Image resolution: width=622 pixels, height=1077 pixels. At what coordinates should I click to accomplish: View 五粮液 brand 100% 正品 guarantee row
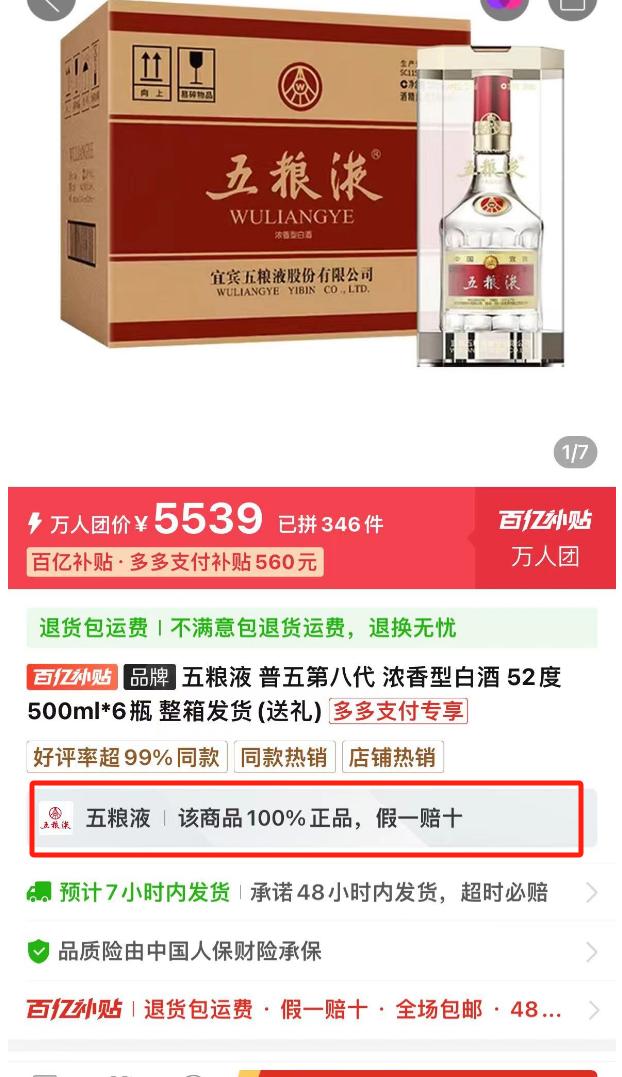coord(306,818)
